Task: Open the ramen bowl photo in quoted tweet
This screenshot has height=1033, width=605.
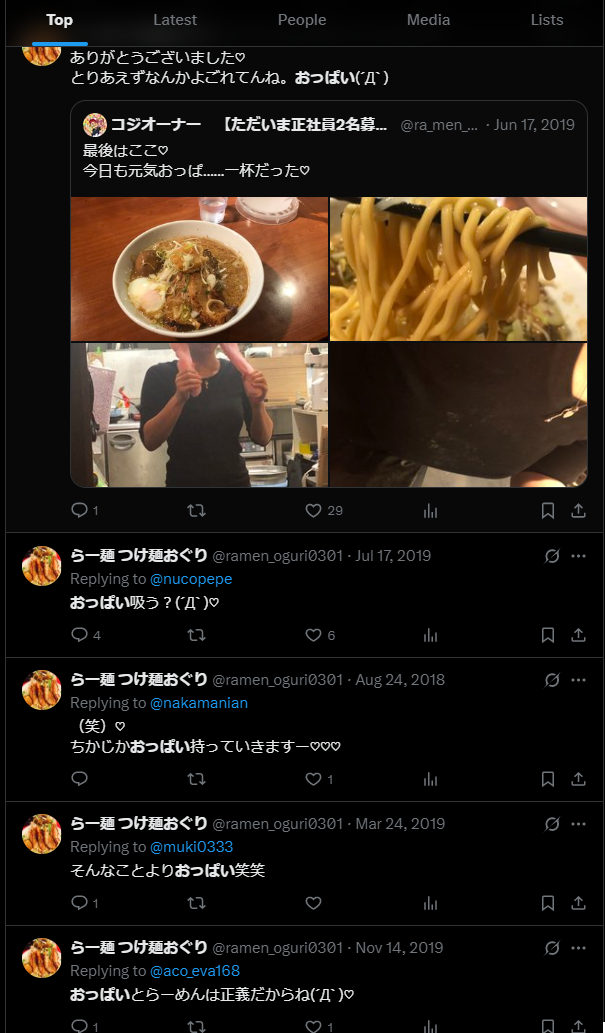Action: (199, 269)
